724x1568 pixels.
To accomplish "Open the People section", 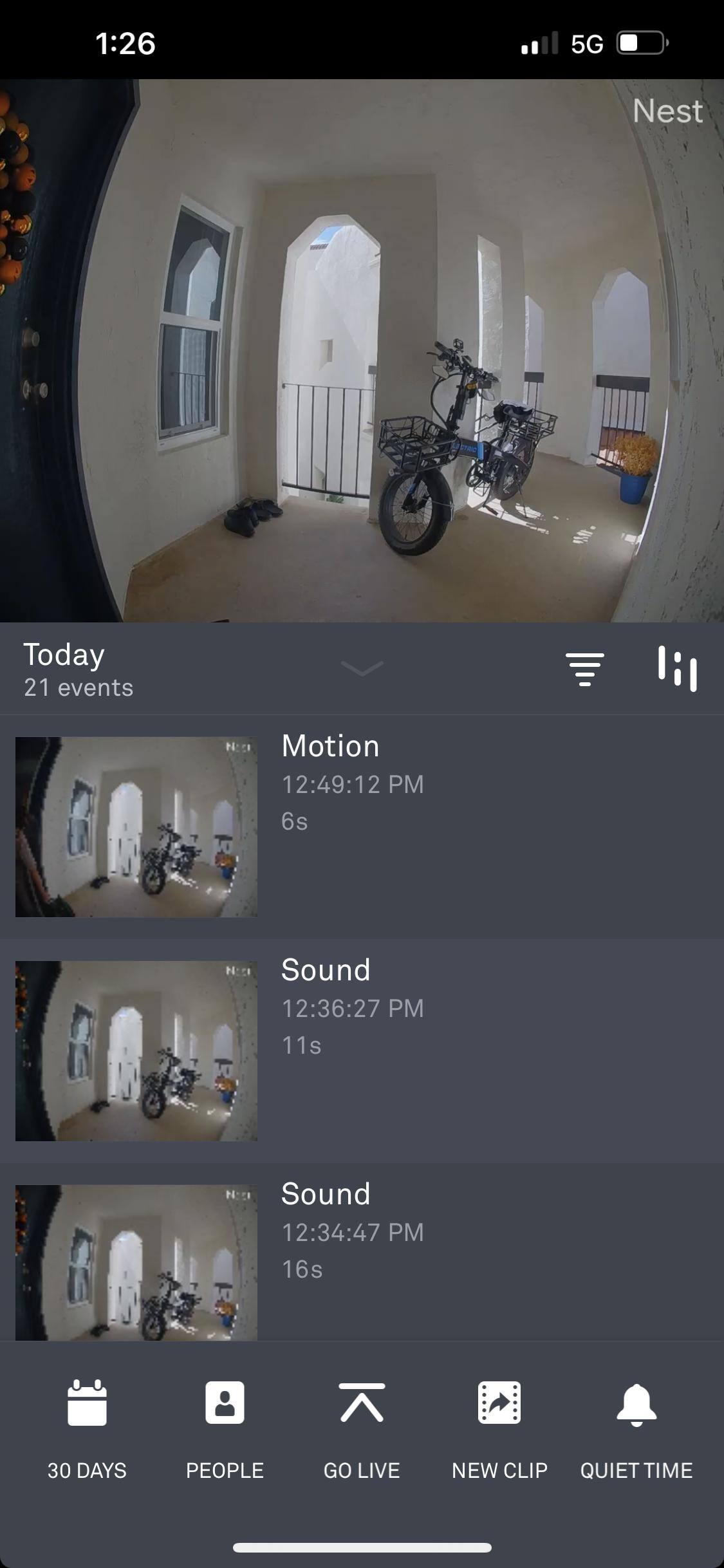I will [225, 1425].
